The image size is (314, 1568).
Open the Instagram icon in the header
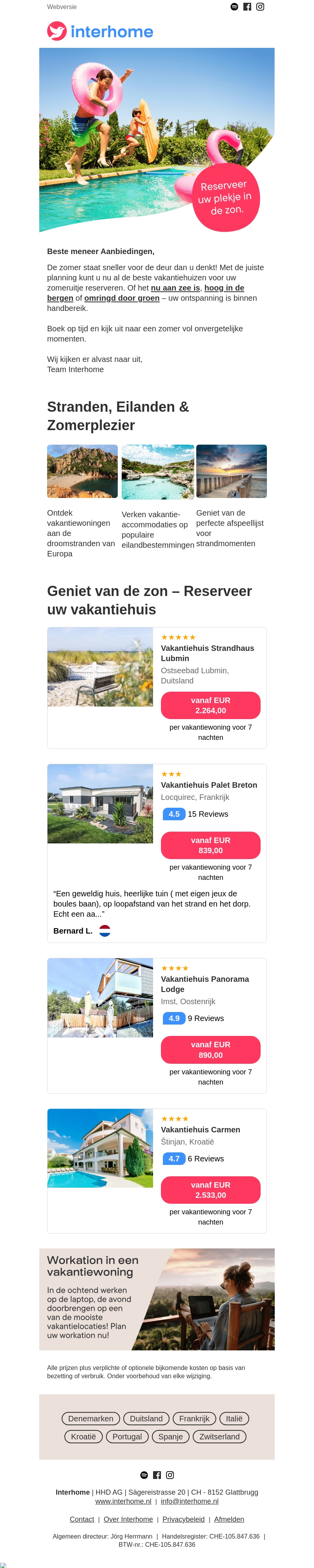pyautogui.click(x=260, y=7)
